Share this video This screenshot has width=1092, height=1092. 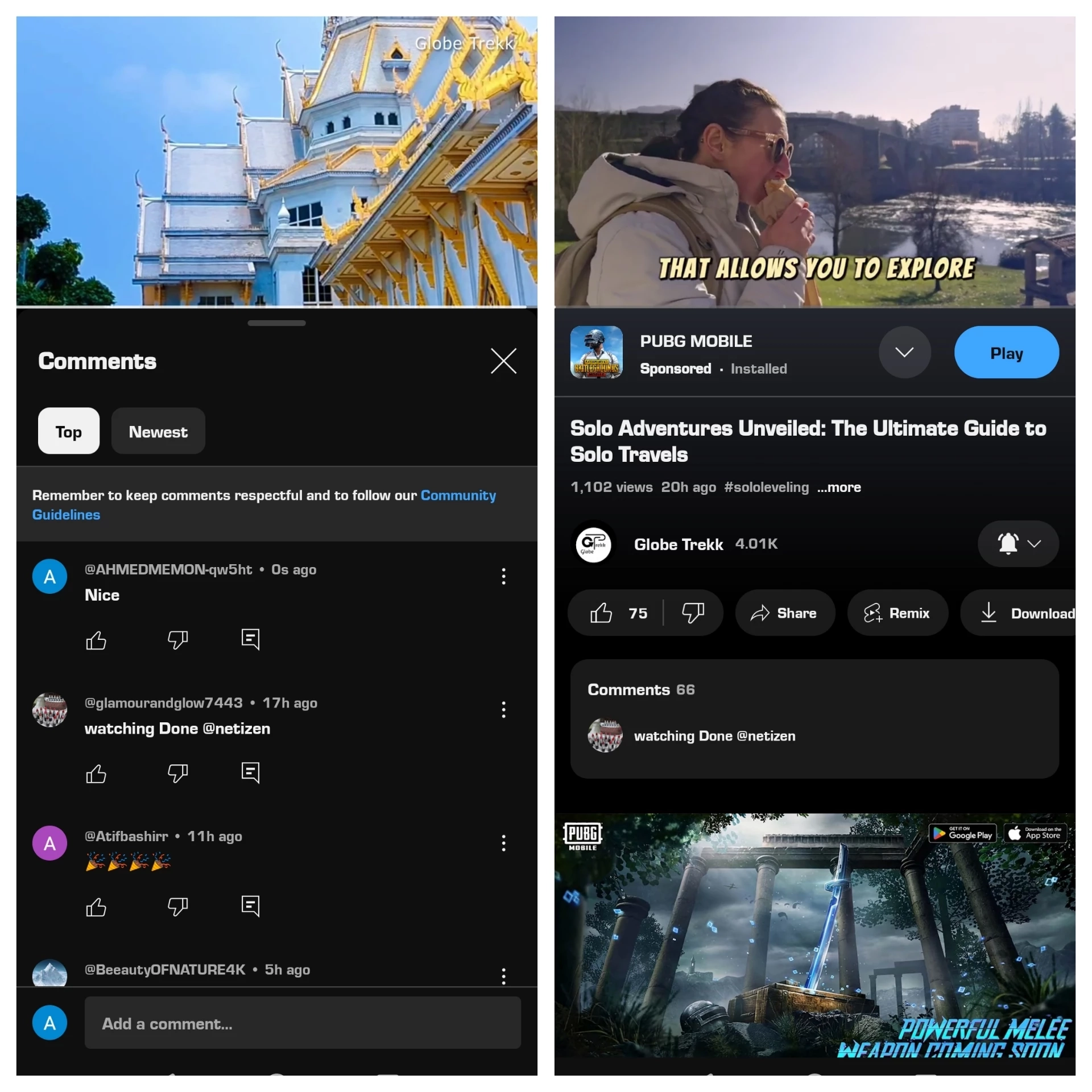click(785, 613)
